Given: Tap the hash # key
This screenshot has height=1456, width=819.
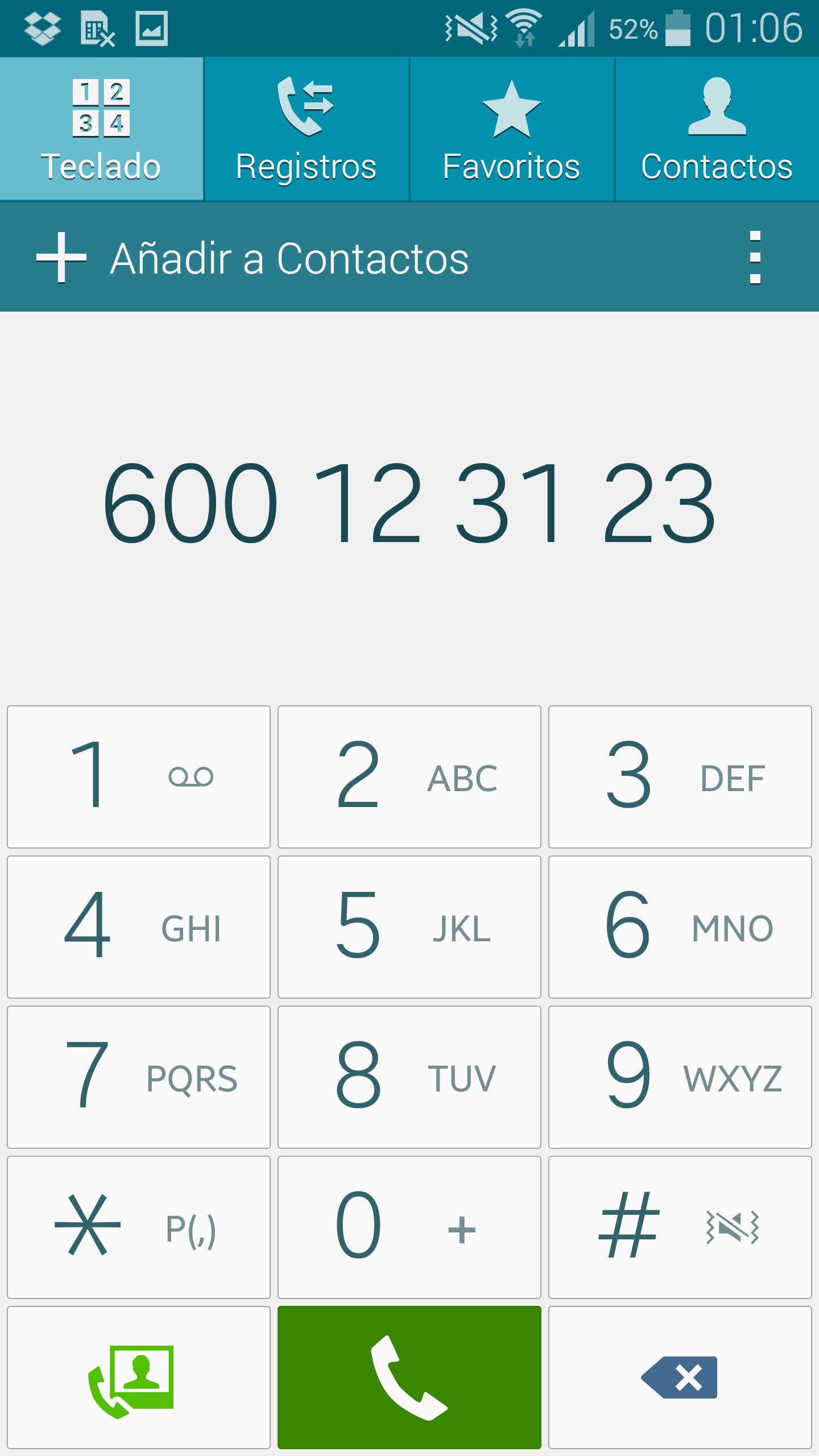Looking at the screenshot, I should click(680, 1227).
